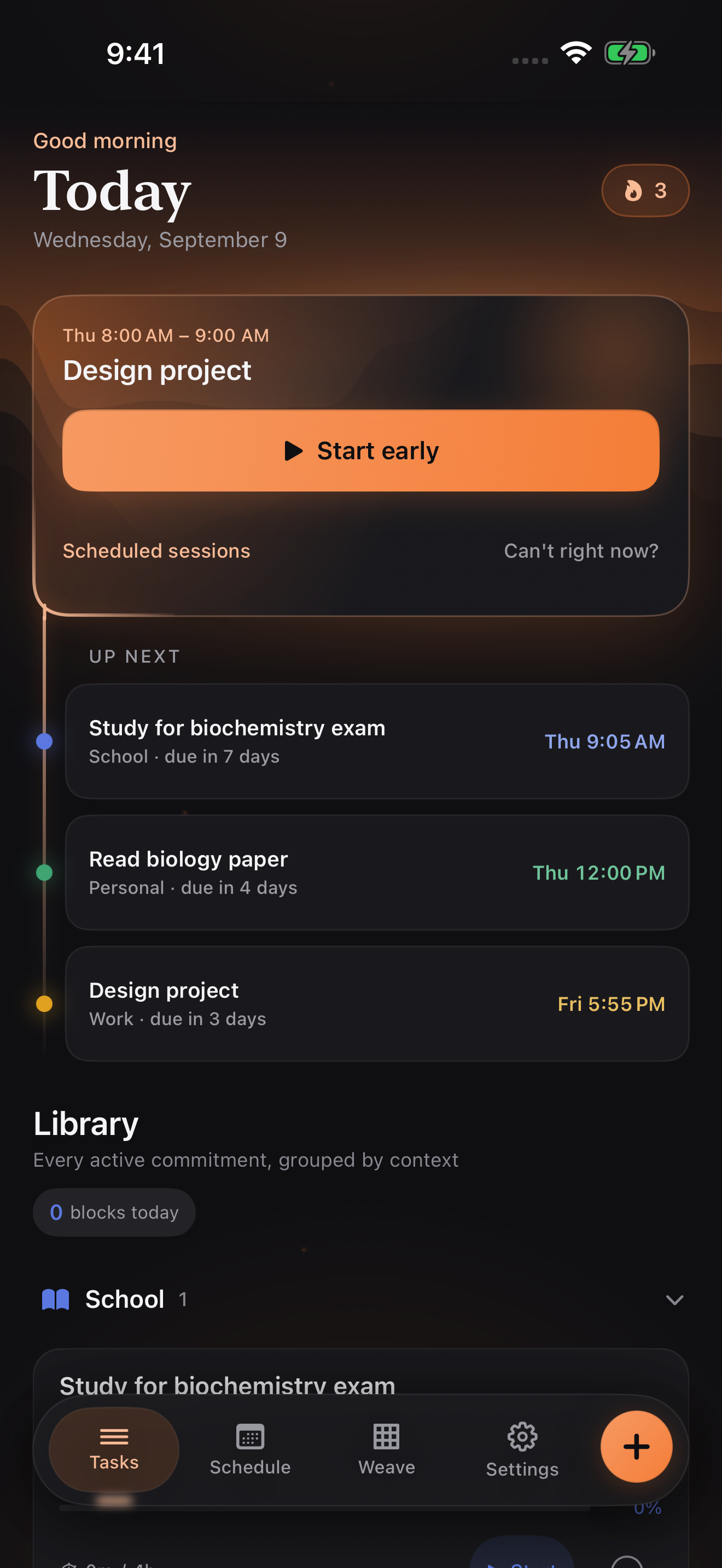This screenshot has height=1568, width=722.
Task: Collapse the School section chevron
Action: [x=674, y=1300]
